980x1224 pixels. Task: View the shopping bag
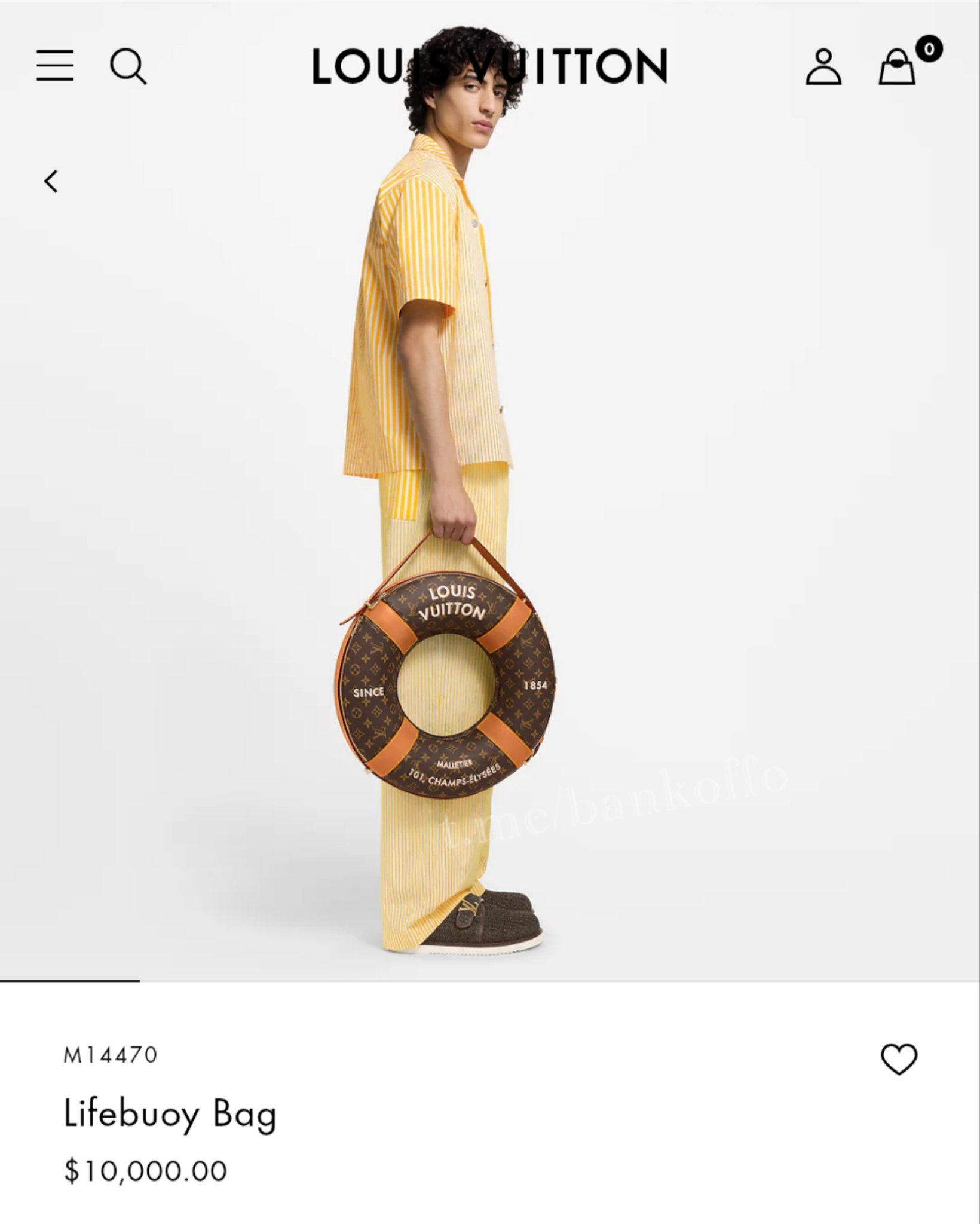tap(897, 66)
